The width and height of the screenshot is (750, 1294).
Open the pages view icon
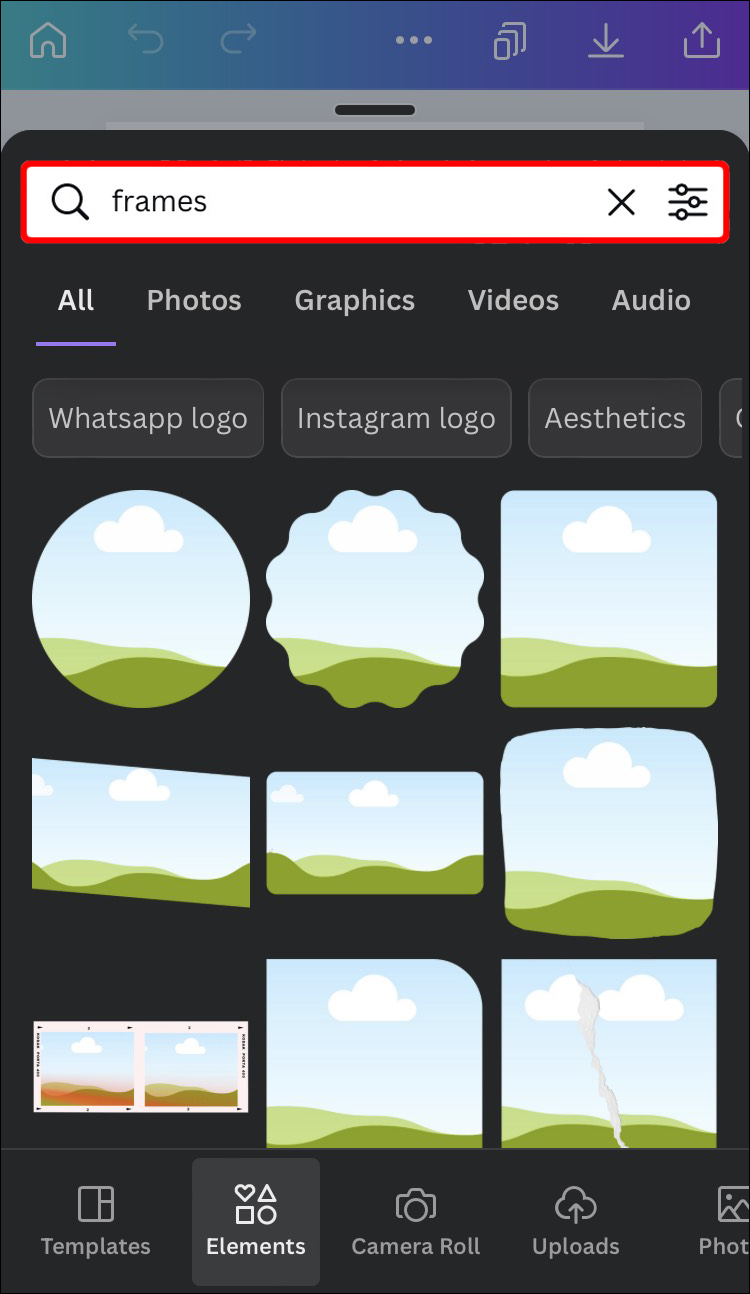click(510, 40)
